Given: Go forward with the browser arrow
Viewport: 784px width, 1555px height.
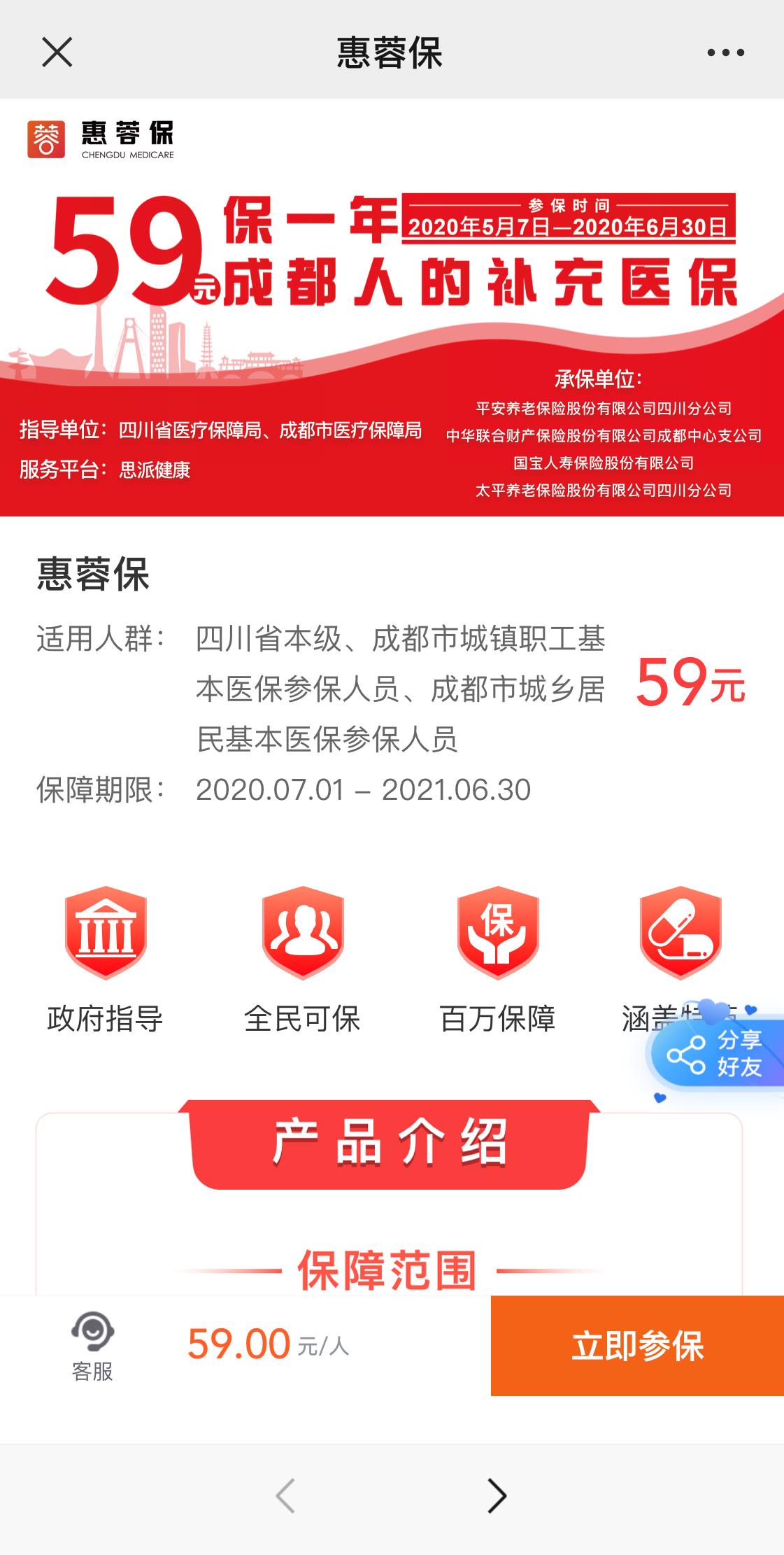Looking at the screenshot, I should (x=496, y=1496).
